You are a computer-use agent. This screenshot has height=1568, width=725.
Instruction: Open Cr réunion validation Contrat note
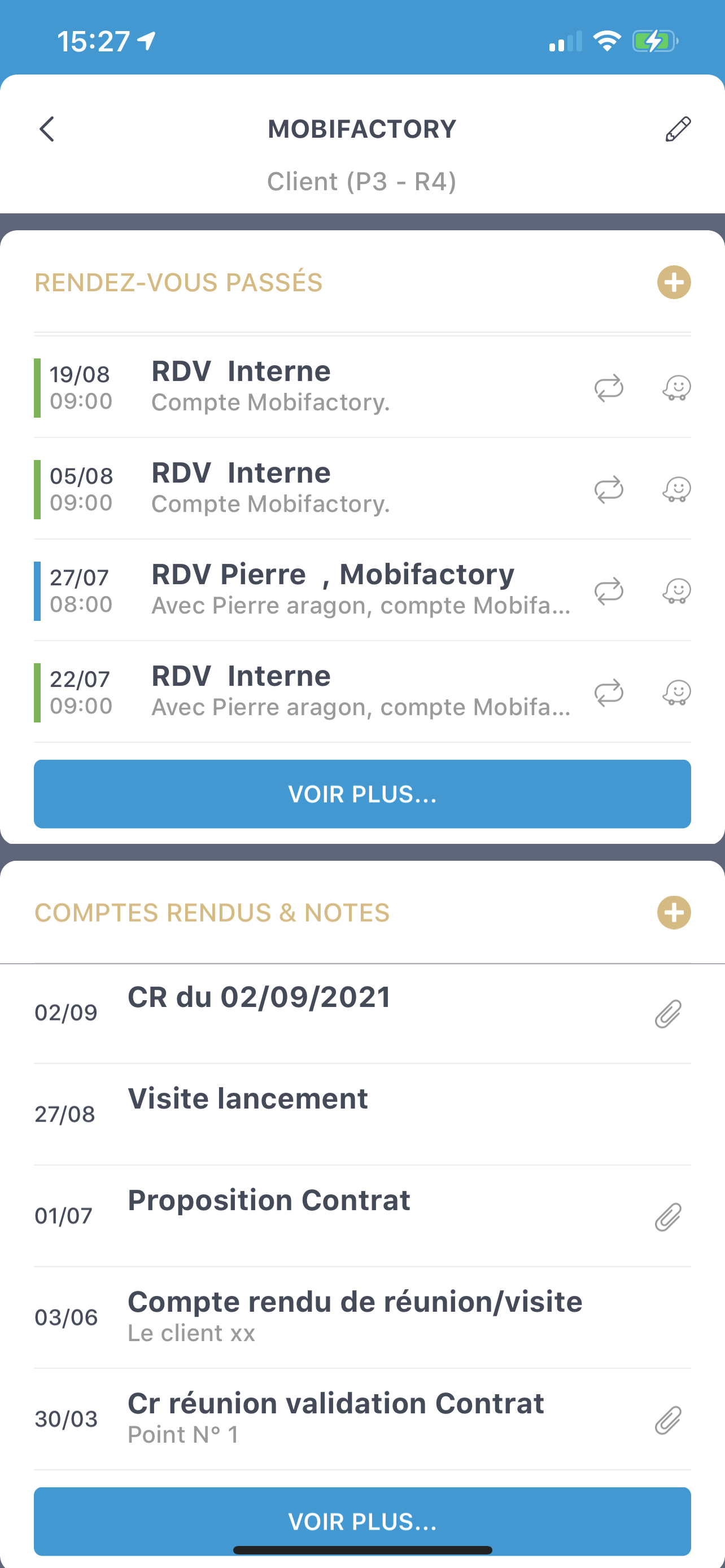pyautogui.click(x=335, y=1418)
